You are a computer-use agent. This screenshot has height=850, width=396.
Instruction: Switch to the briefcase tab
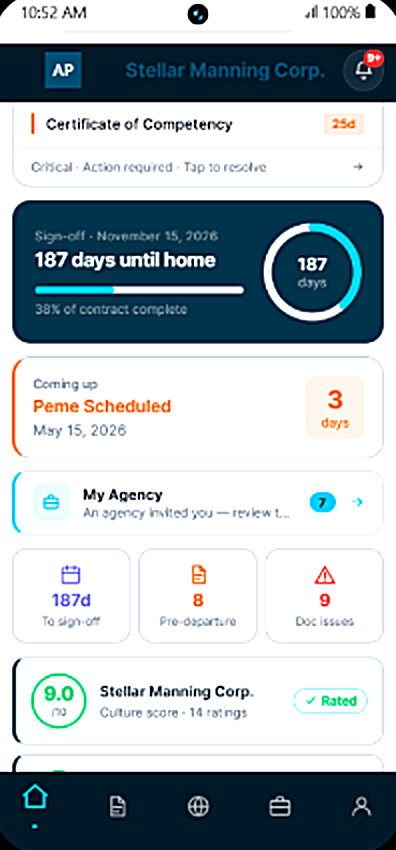click(x=280, y=807)
